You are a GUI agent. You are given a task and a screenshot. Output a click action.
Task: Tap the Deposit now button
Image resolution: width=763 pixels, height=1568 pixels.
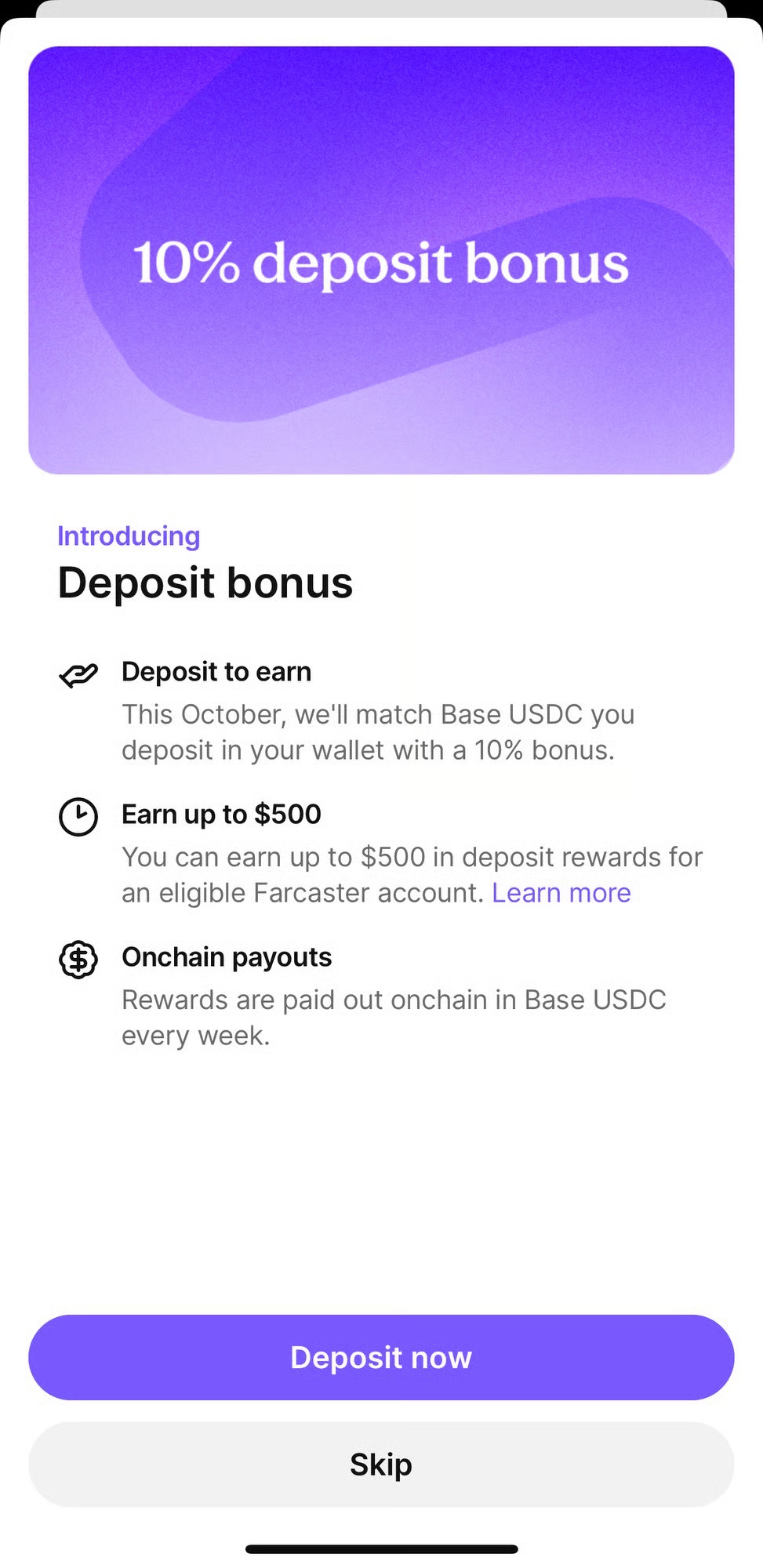pyautogui.click(x=381, y=1357)
